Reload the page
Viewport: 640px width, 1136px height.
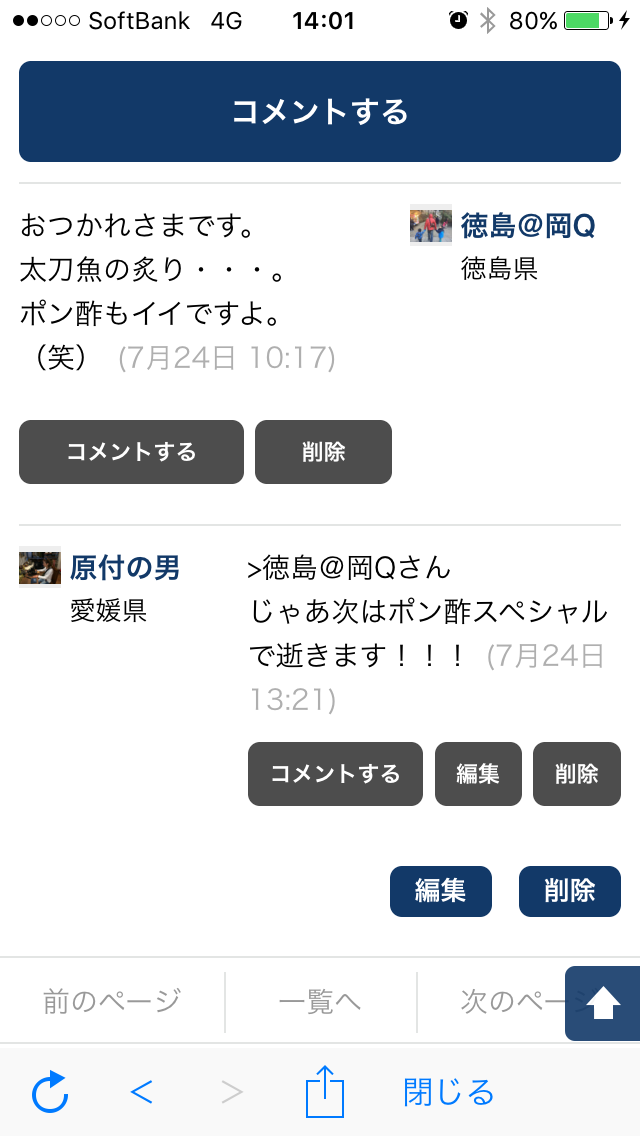coord(50,1092)
